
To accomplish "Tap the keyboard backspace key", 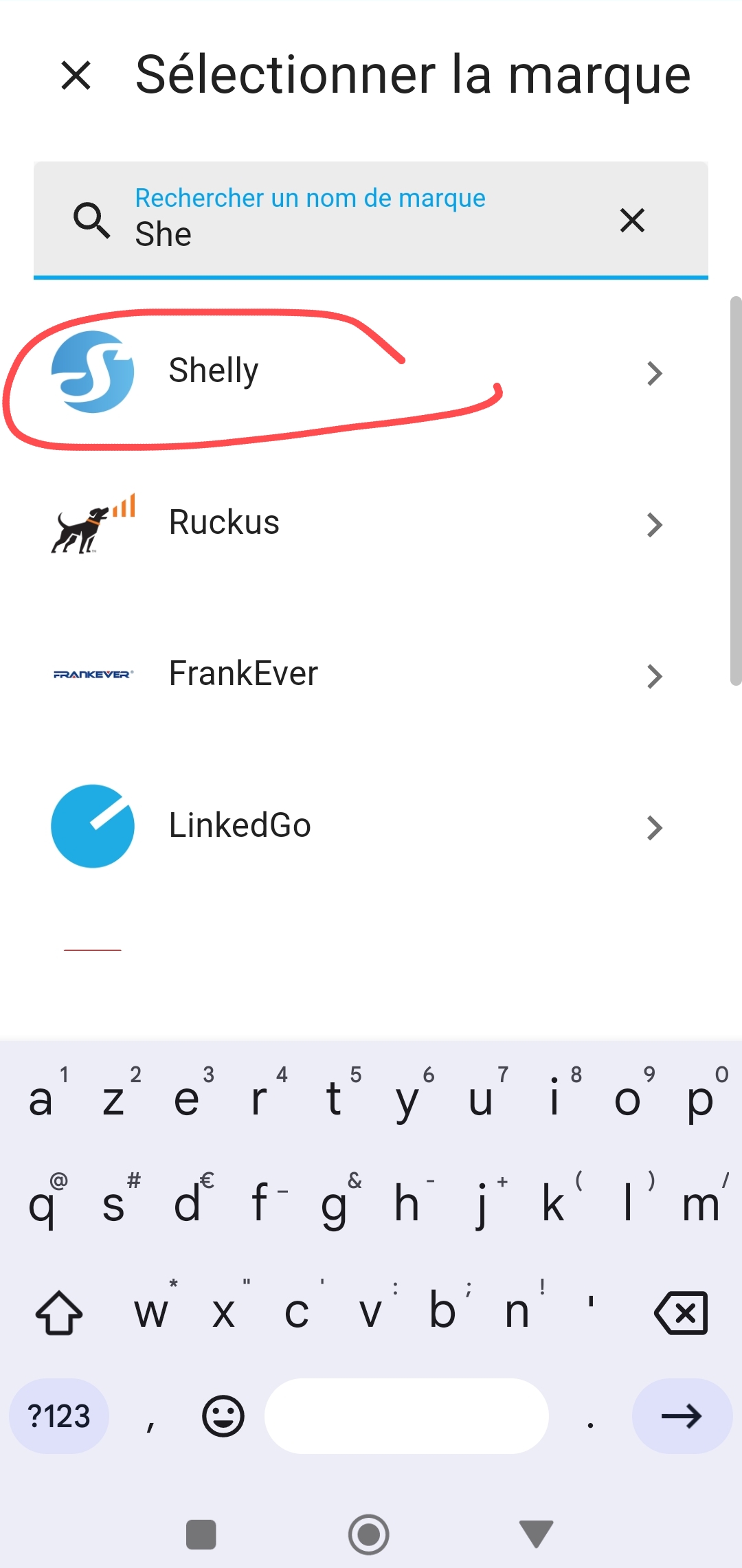I will pyautogui.click(x=681, y=1312).
